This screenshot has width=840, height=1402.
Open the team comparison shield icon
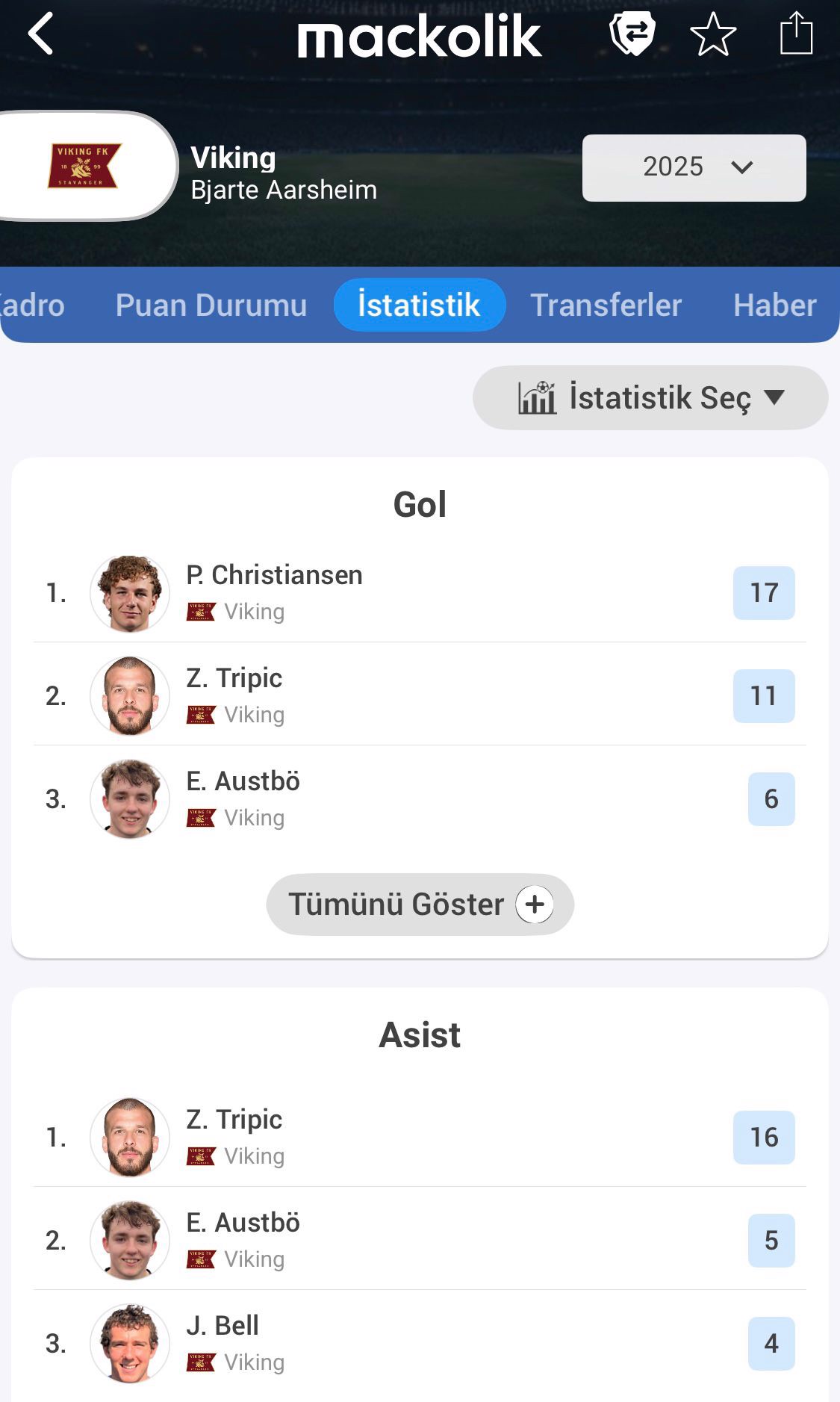632,34
